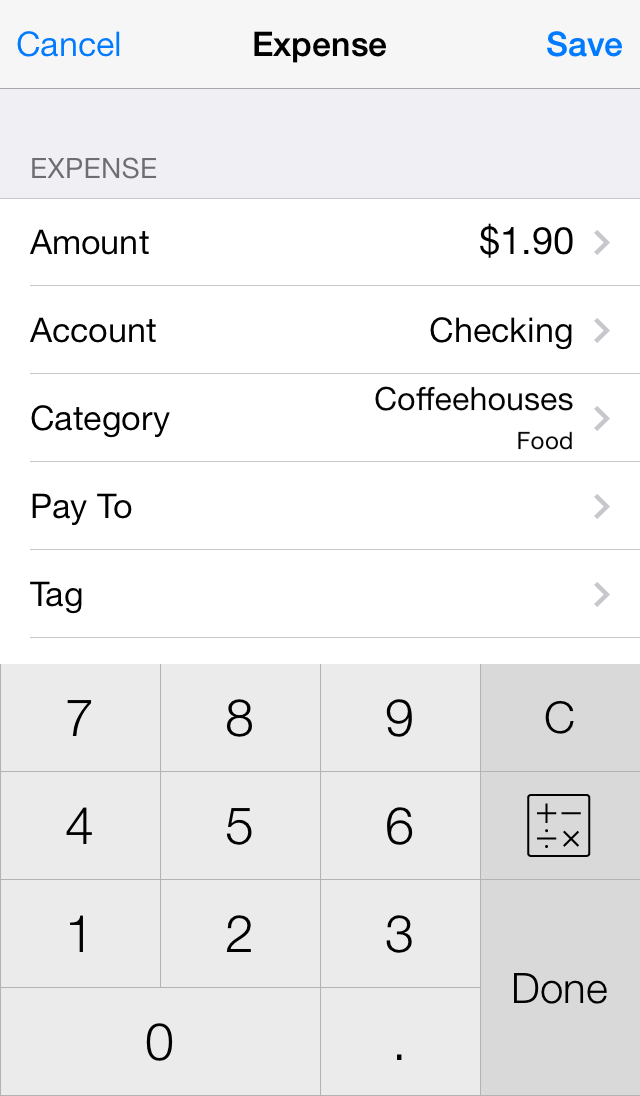The width and height of the screenshot is (640, 1096).
Task: Enter digit 0 on the keypad
Action: coord(160,1041)
